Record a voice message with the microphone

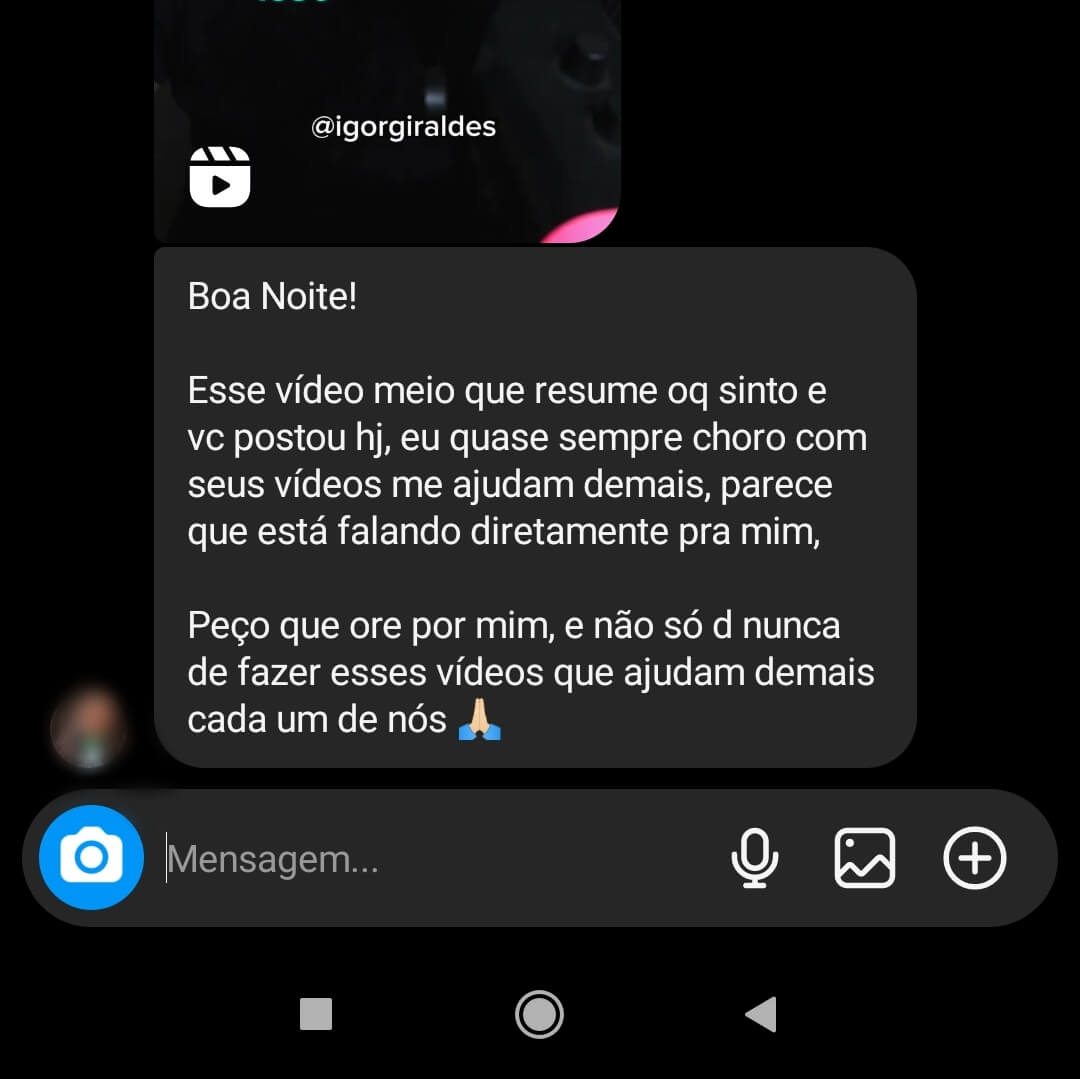[x=755, y=858]
